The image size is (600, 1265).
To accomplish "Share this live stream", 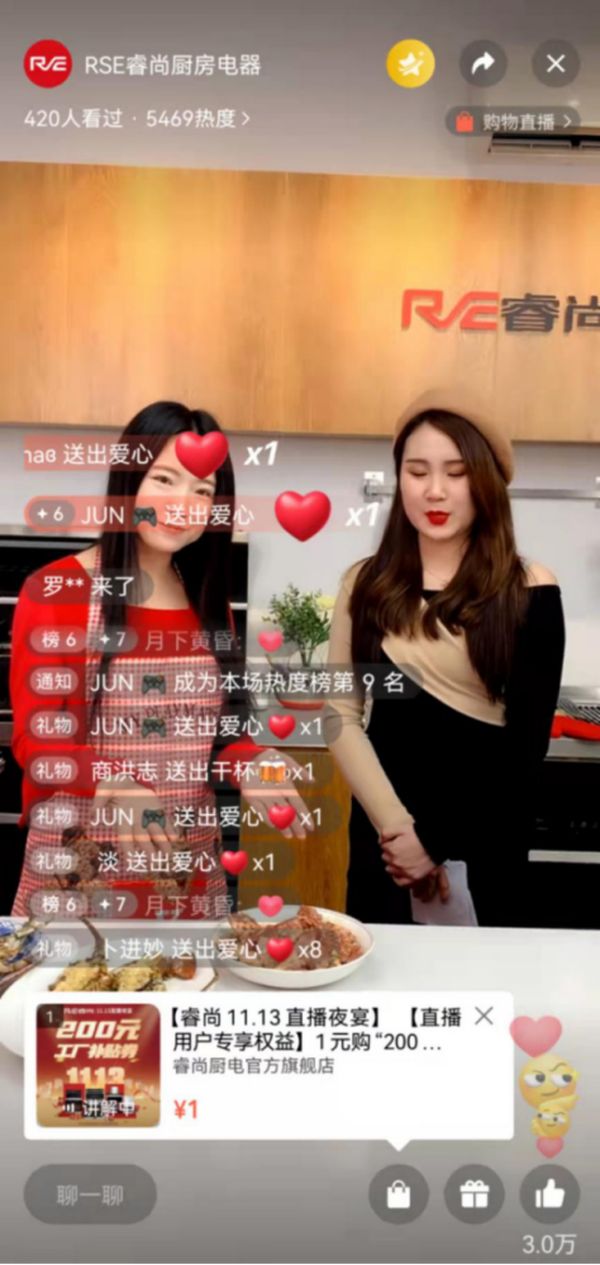I will click(x=483, y=65).
